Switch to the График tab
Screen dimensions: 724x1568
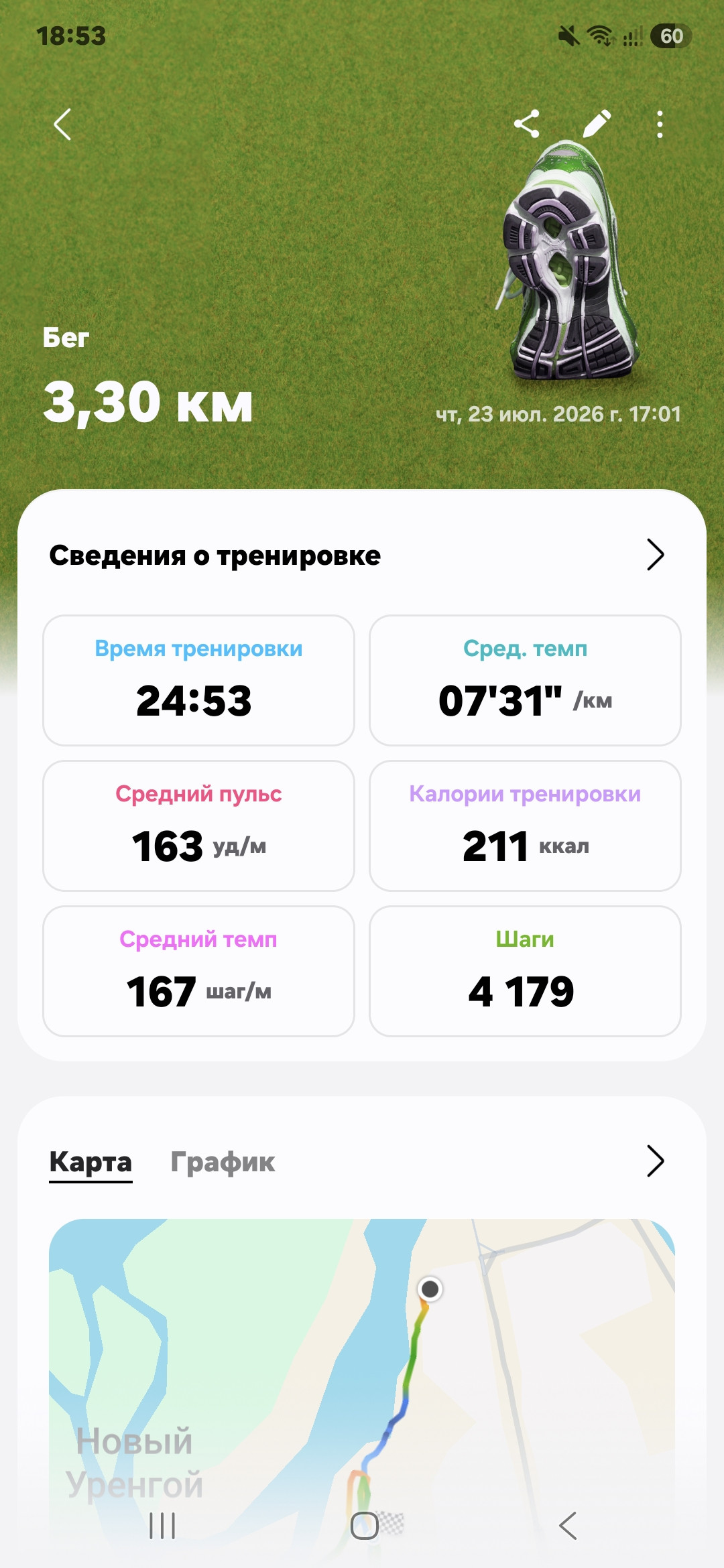223,1162
